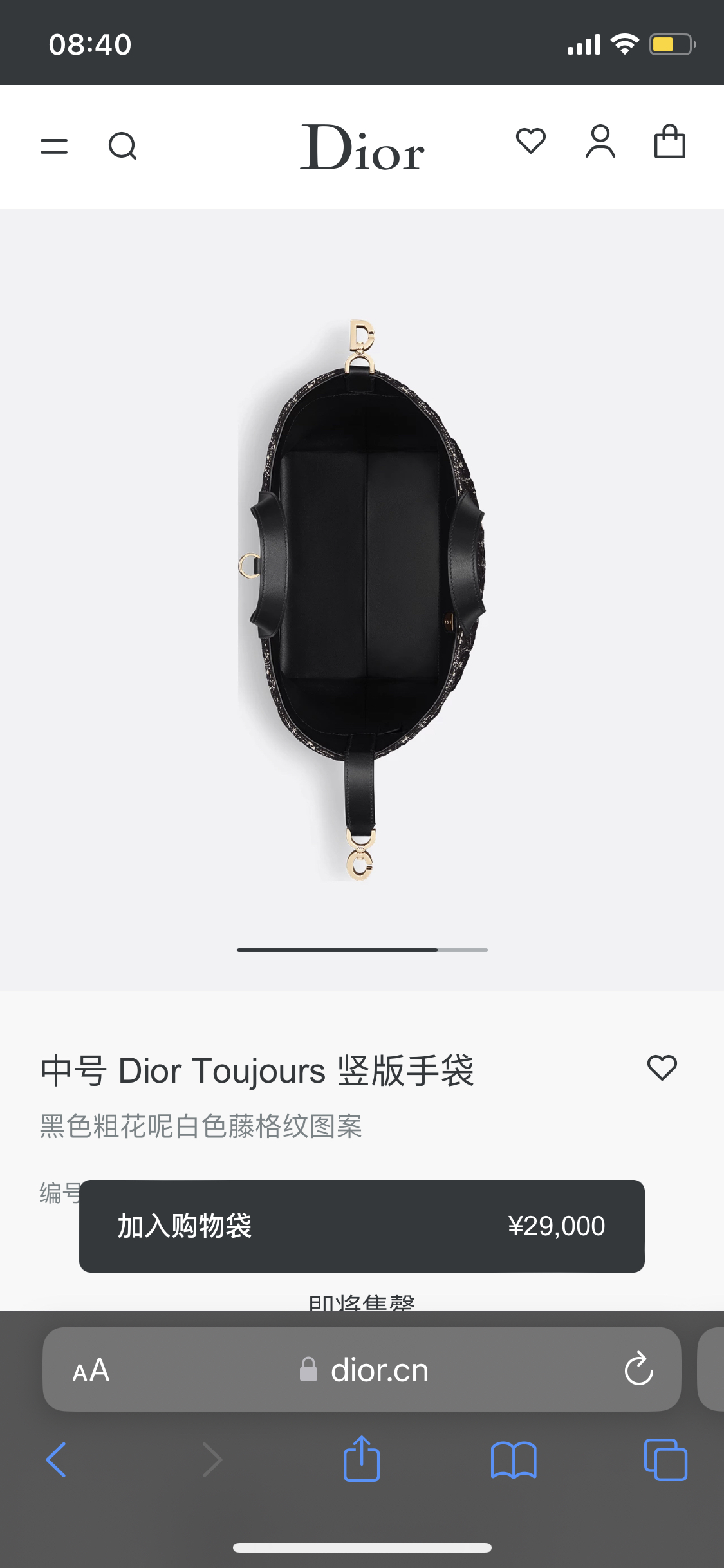The image size is (724, 1568).
Task: Open the AA reader options
Action: 91,1370
